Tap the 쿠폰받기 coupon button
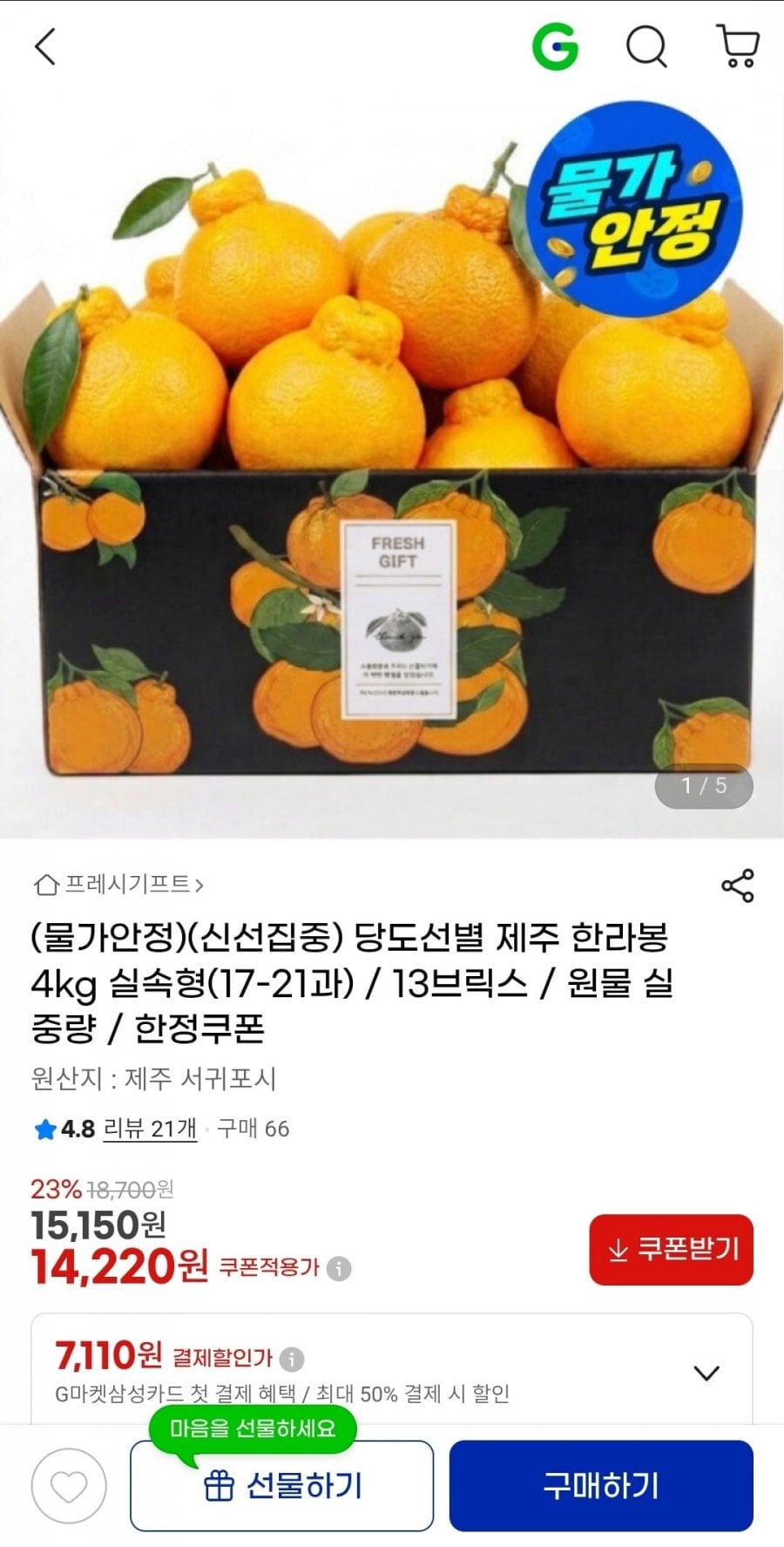This screenshot has height=1547, width=784. click(x=671, y=1249)
